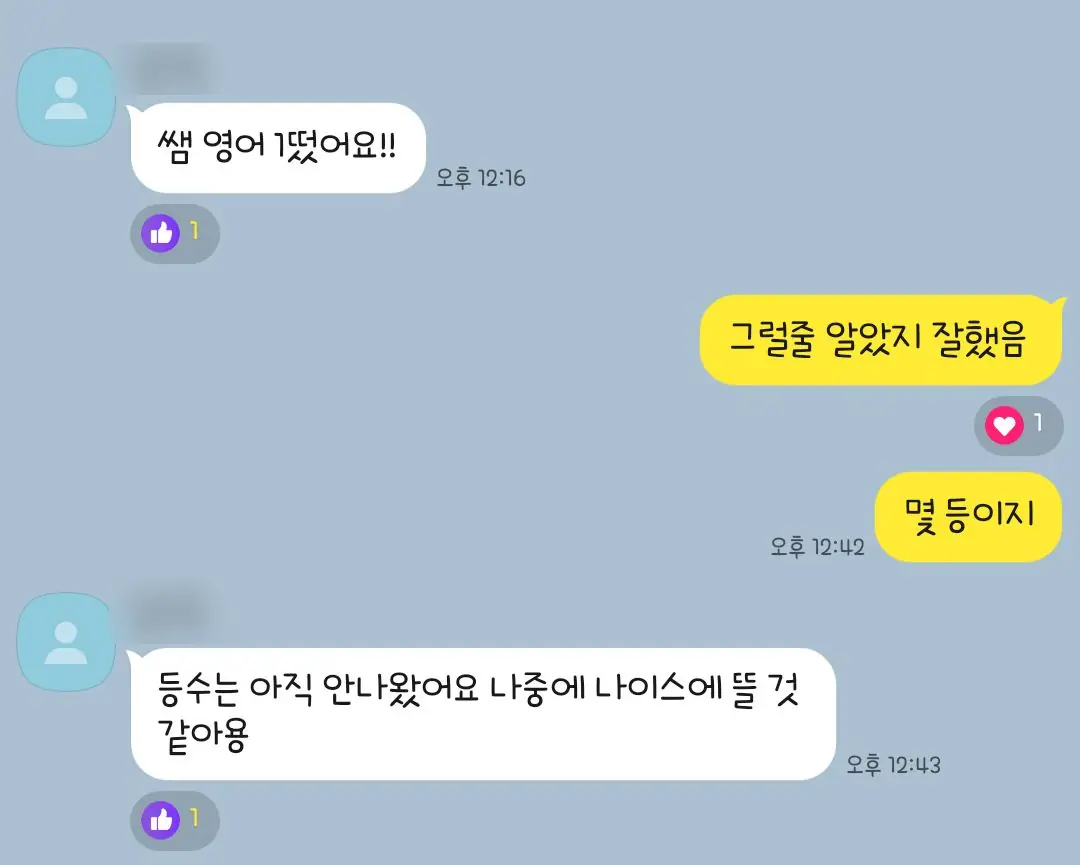Open sender's profile picture beside '등수는 아직 안나왔어요'
Screen dimensions: 1080x865
(66, 642)
